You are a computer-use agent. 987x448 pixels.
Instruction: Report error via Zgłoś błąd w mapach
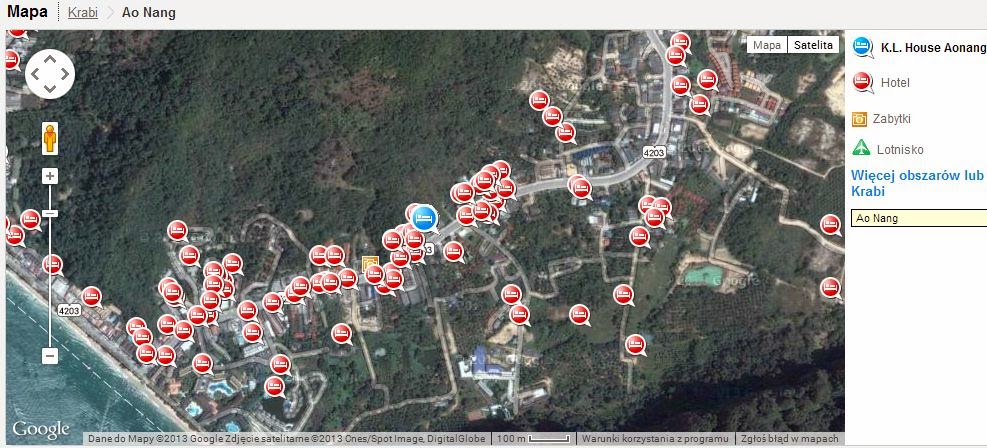tap(789, 438)
